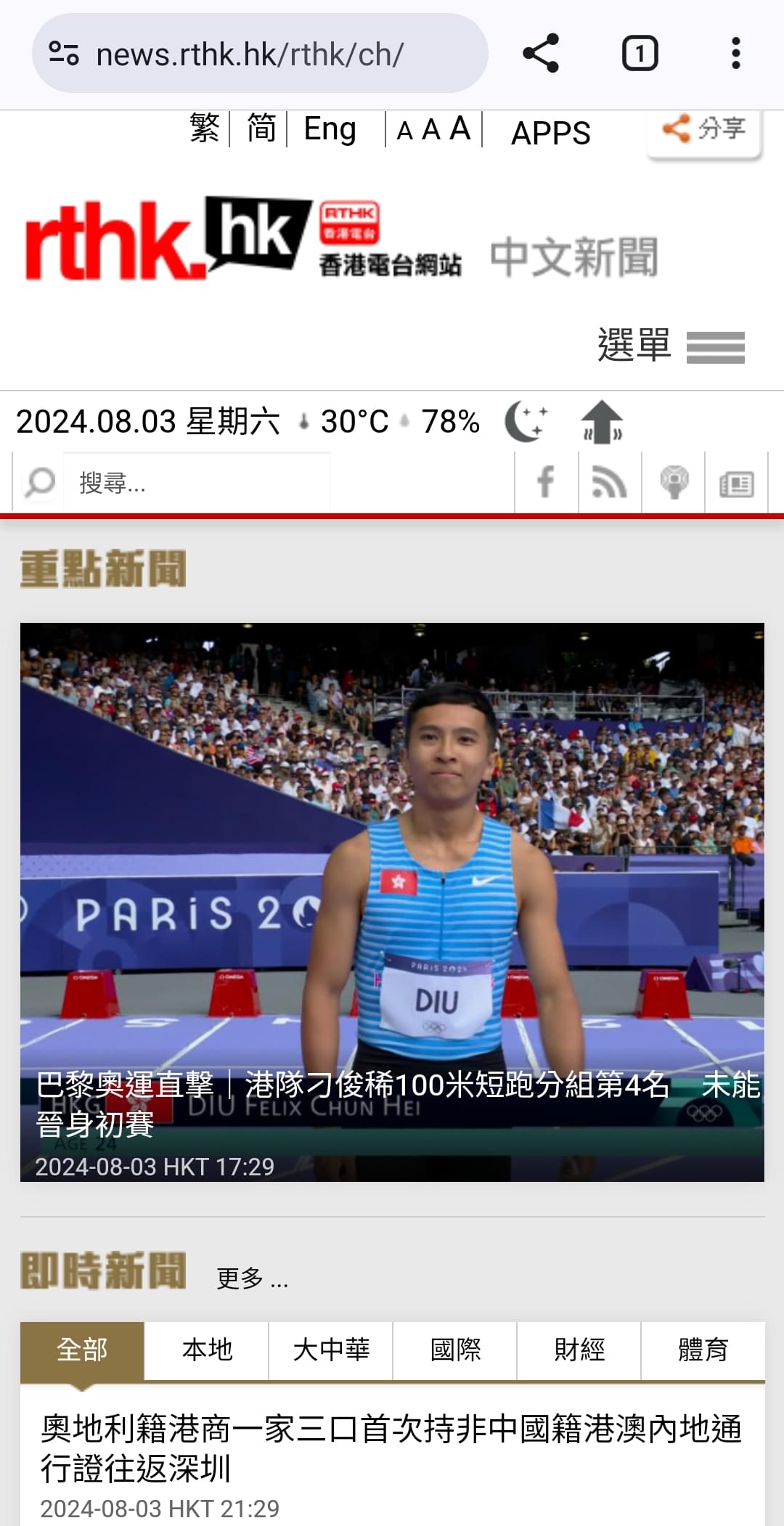The image size is (784, 1526).
Task: Select the 國際 news tab
Action: pyautogui.click(x=455, y=1350)
